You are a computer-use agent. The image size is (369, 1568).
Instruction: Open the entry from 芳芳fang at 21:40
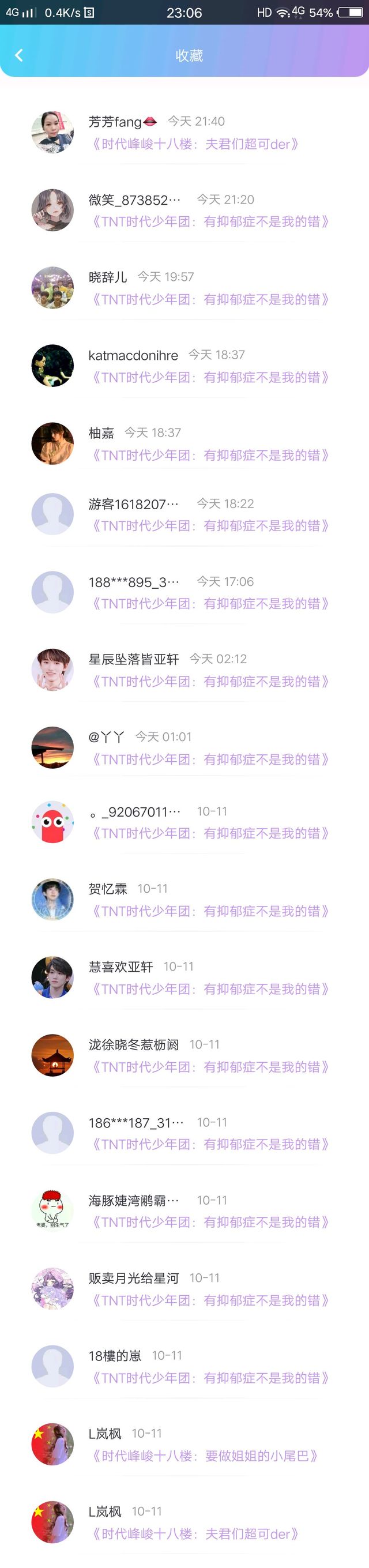(x=195, y=144)
